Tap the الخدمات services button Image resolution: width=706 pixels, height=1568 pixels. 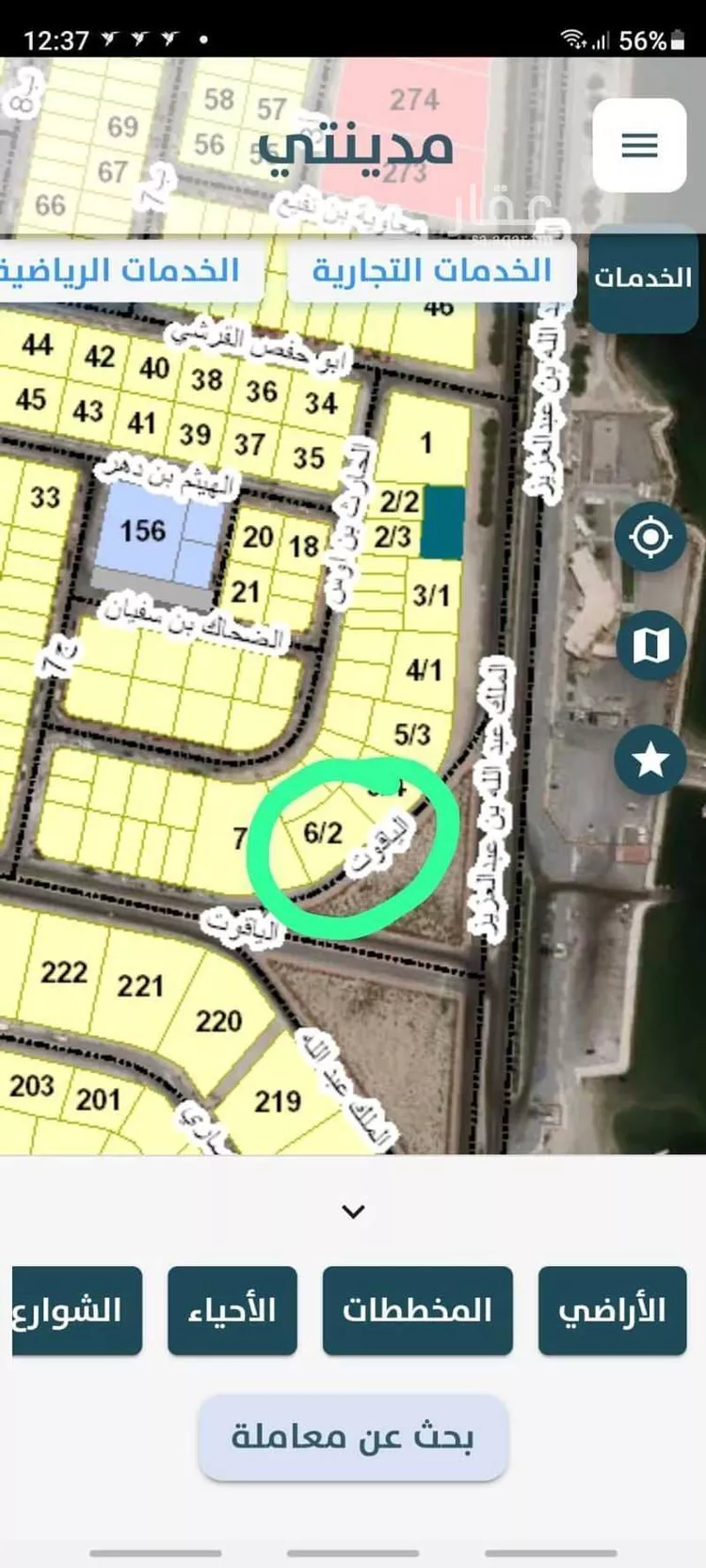point(643,278)
